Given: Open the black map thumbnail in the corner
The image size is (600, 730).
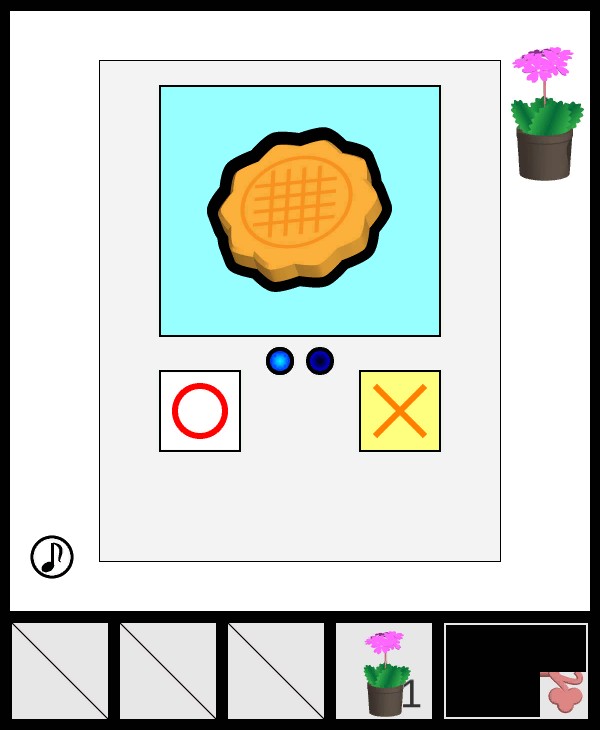Looking at the screenshot, I should tap(515, 671).
